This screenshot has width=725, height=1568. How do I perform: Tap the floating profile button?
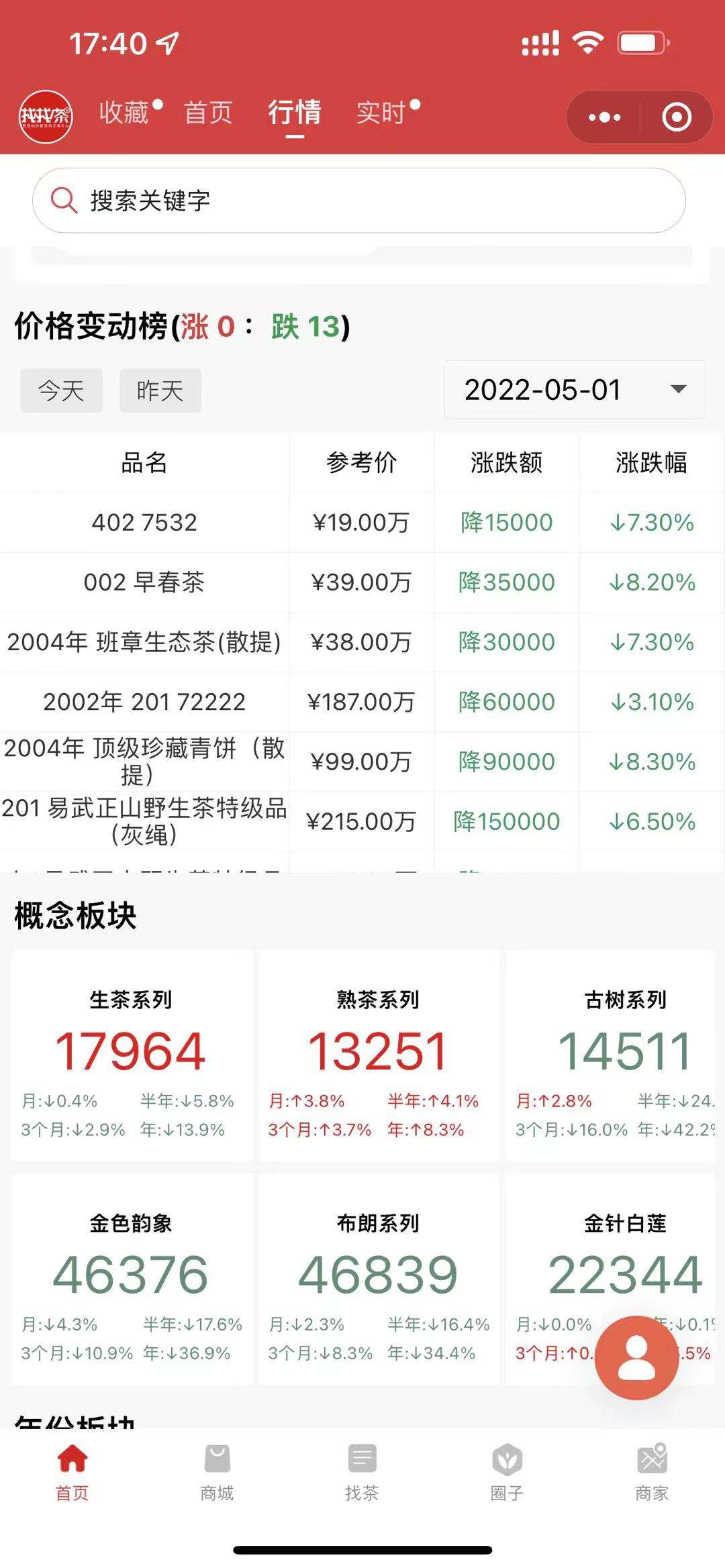click(x=636, y=1358)
